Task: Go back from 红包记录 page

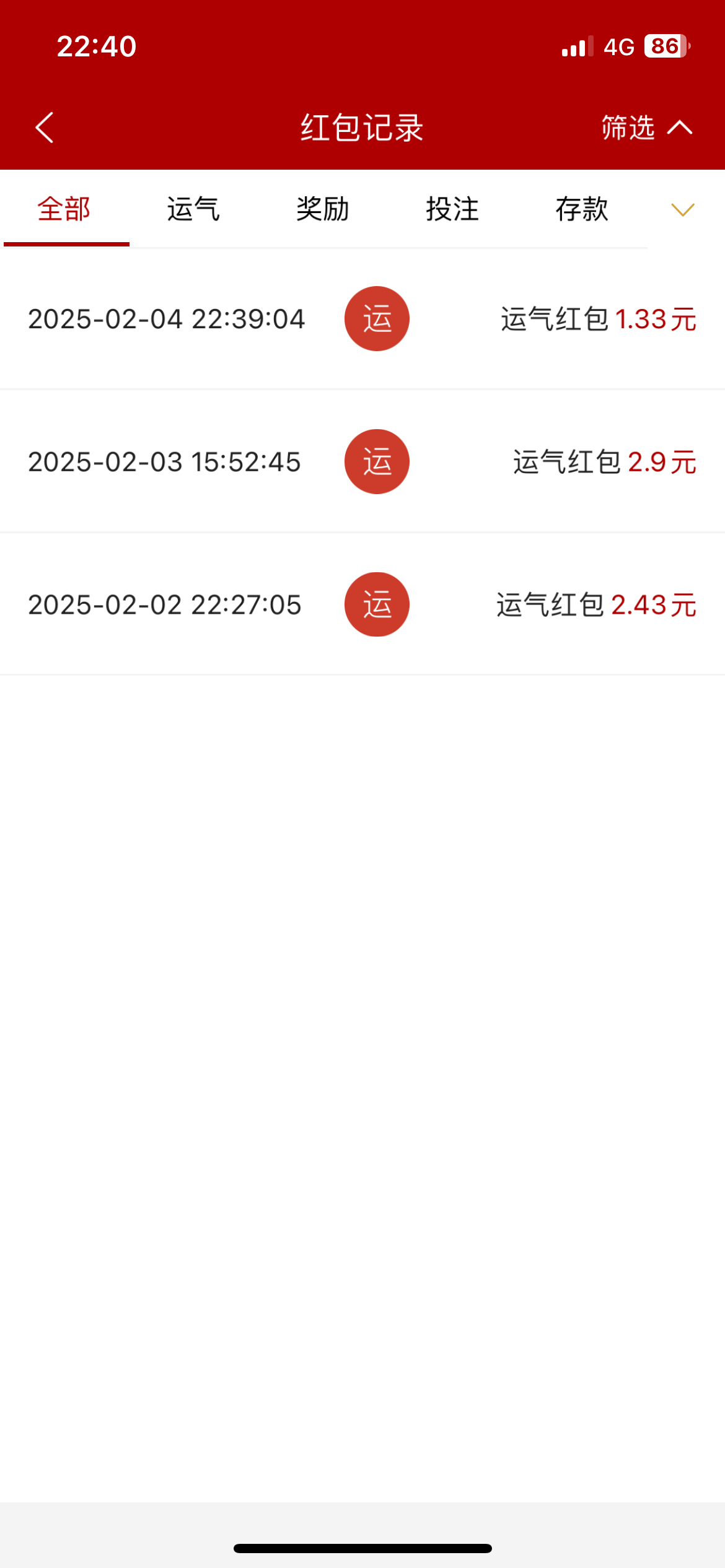Action: pyautogui.click(x=45, y=128)
